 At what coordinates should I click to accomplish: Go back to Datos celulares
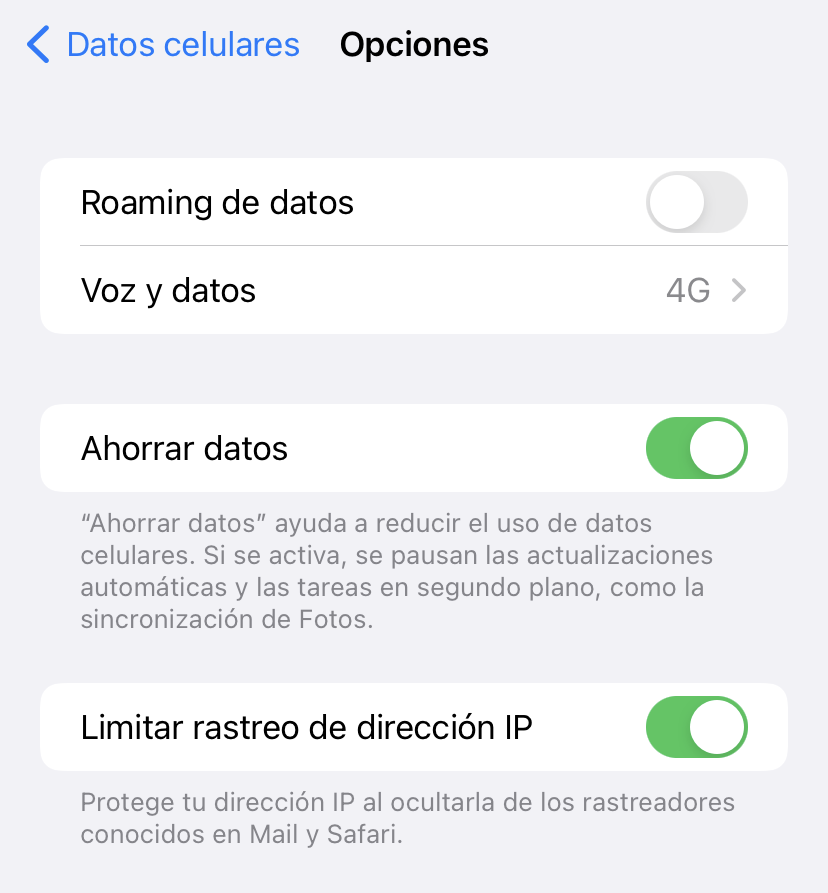(163, 45)
